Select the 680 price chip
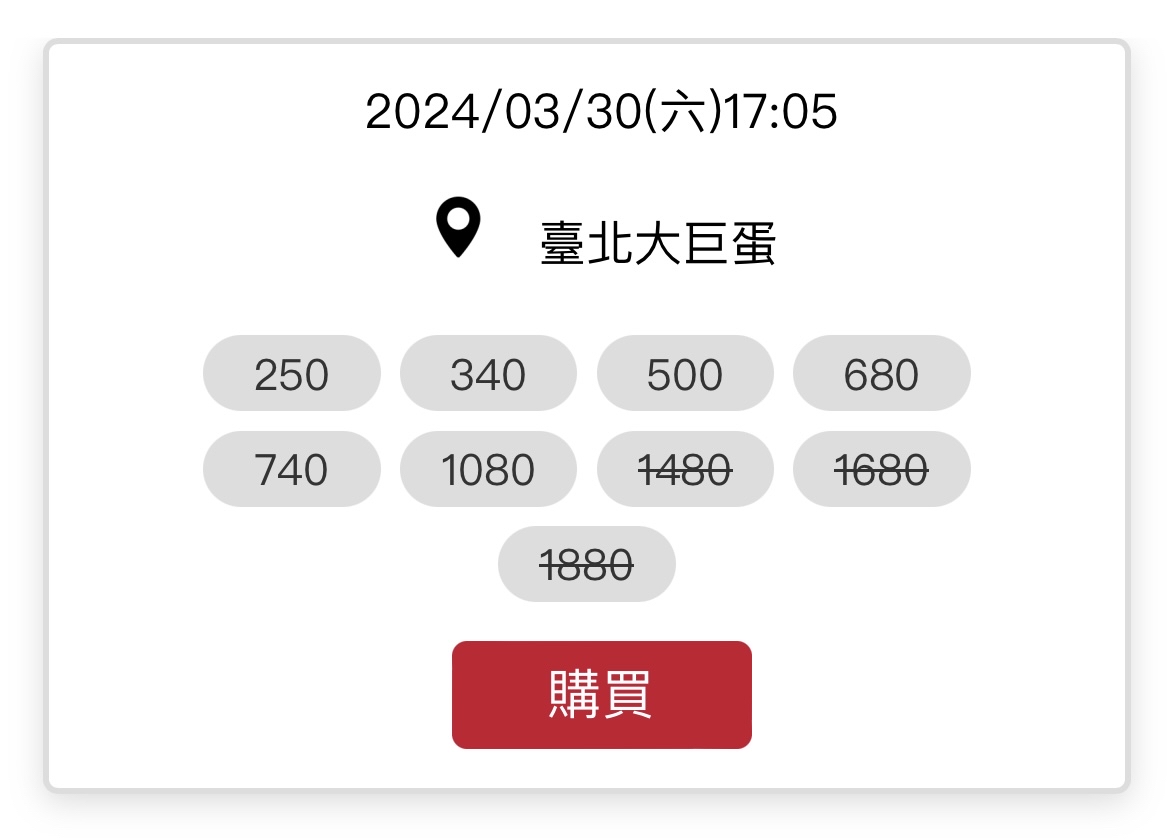Viewport: 1173px width, 840px height. point(881,374)
